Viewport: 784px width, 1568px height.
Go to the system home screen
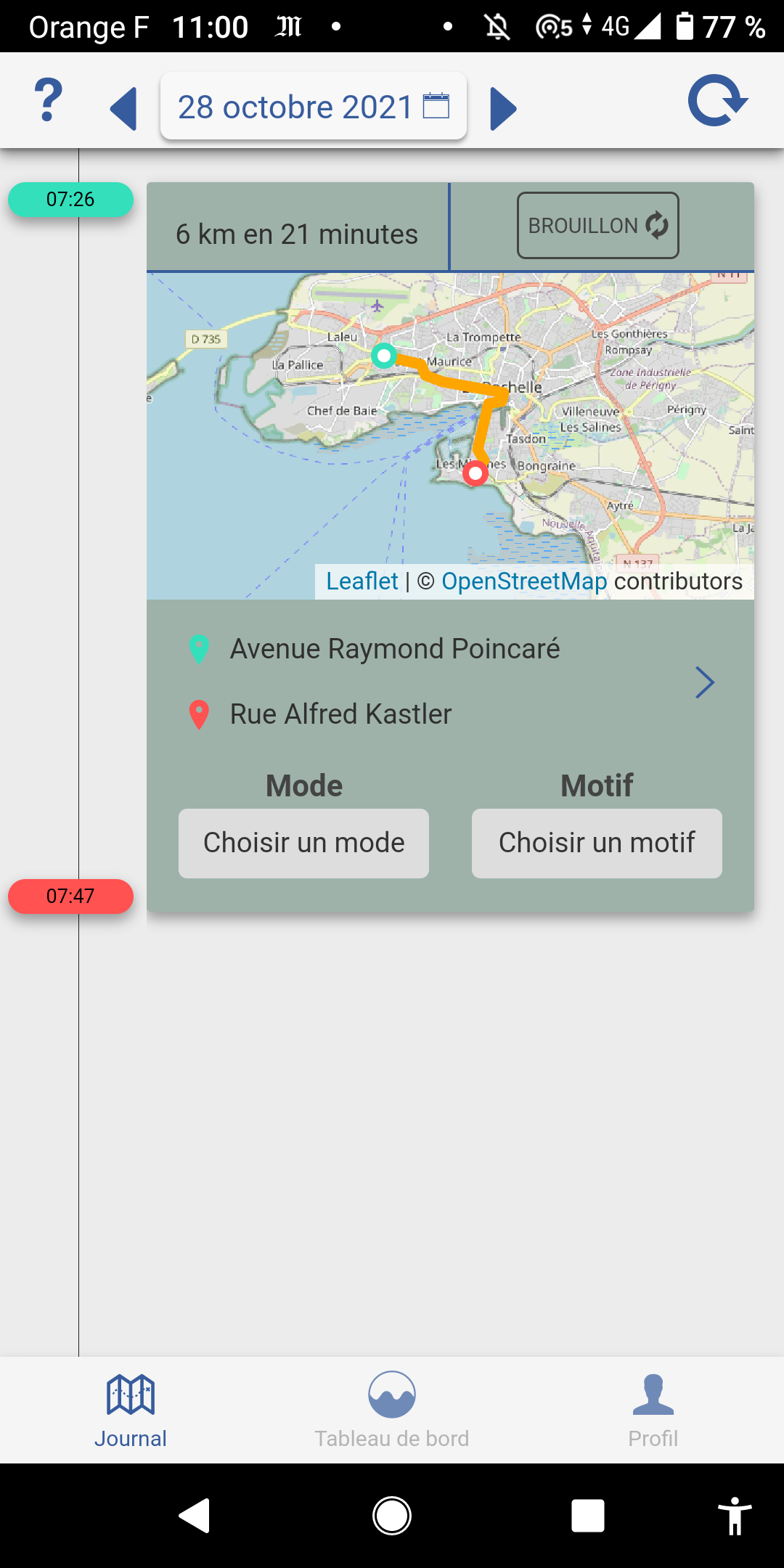tap(392, 1516)
